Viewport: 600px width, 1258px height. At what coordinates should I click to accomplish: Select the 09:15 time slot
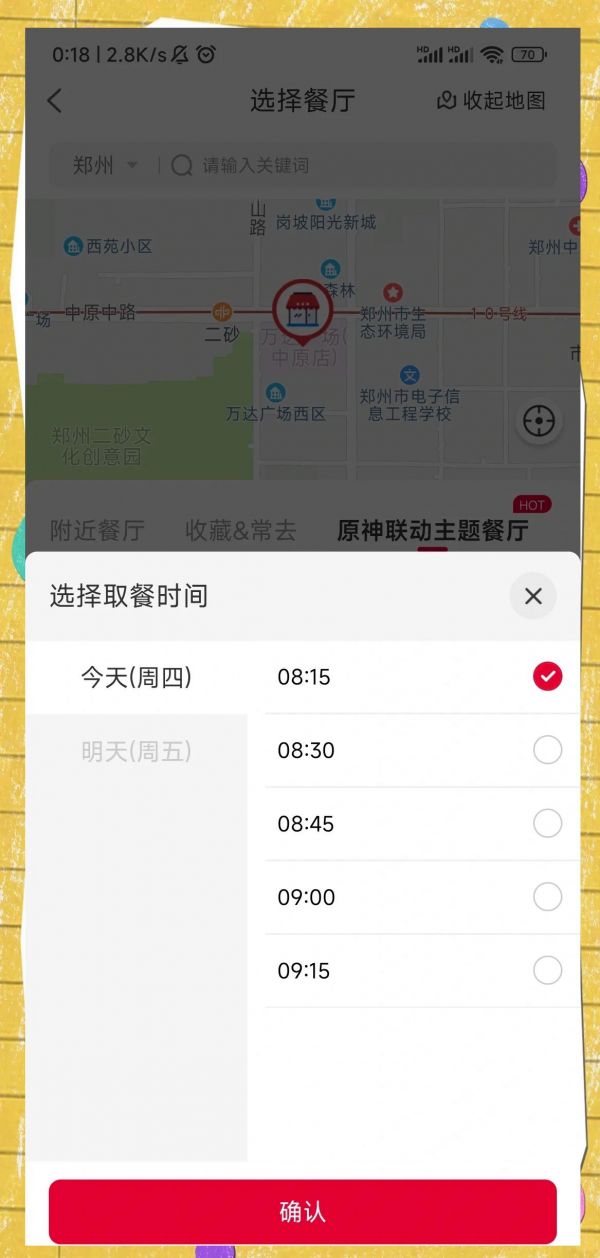pos(420,970)
